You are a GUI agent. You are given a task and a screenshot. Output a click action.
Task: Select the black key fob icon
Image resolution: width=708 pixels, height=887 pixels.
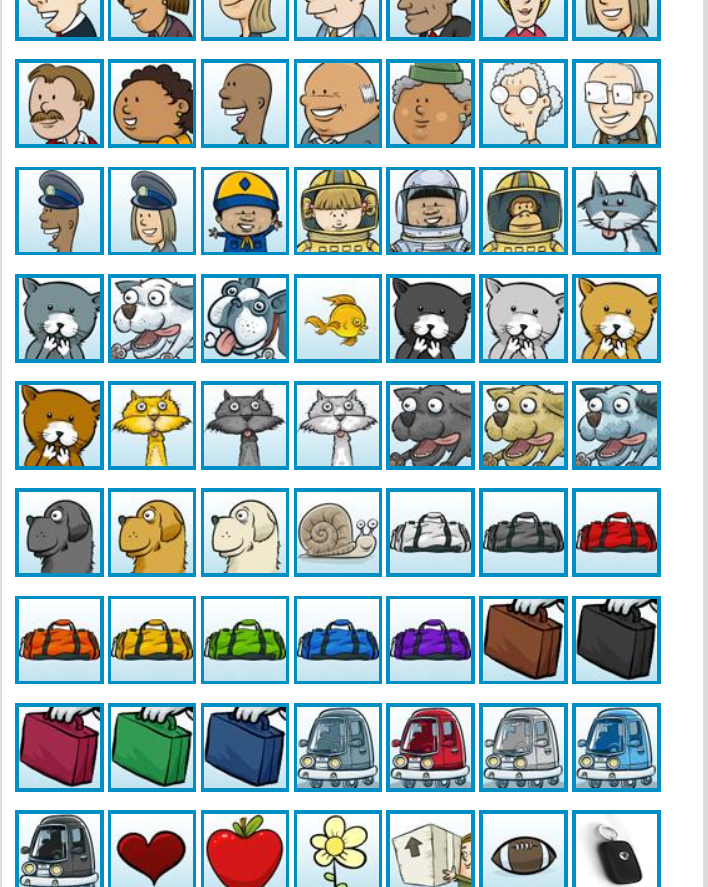pyautogui.click(x=616, y=851)
